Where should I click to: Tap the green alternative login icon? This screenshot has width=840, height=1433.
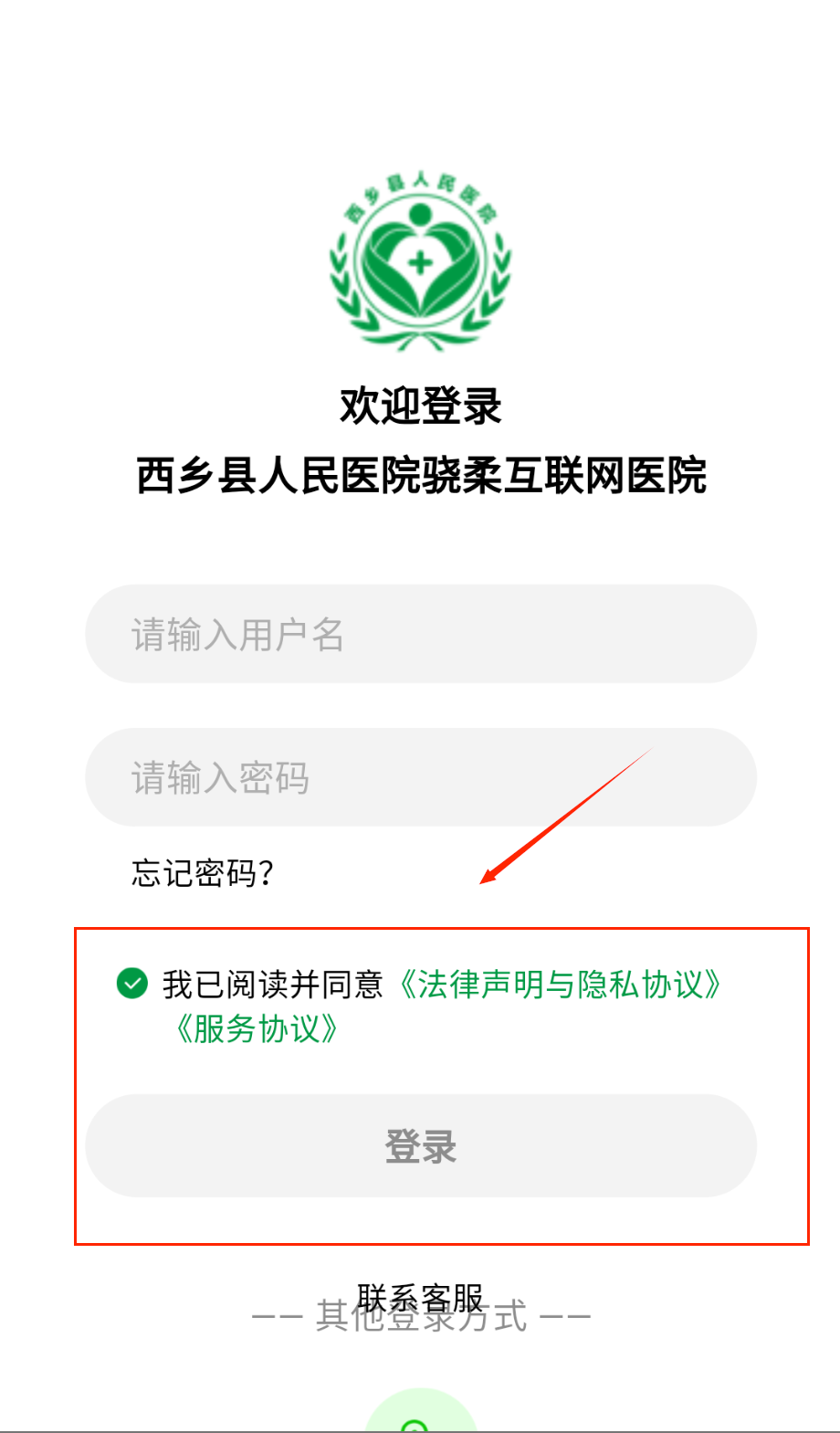click(x=420, y=1416)
